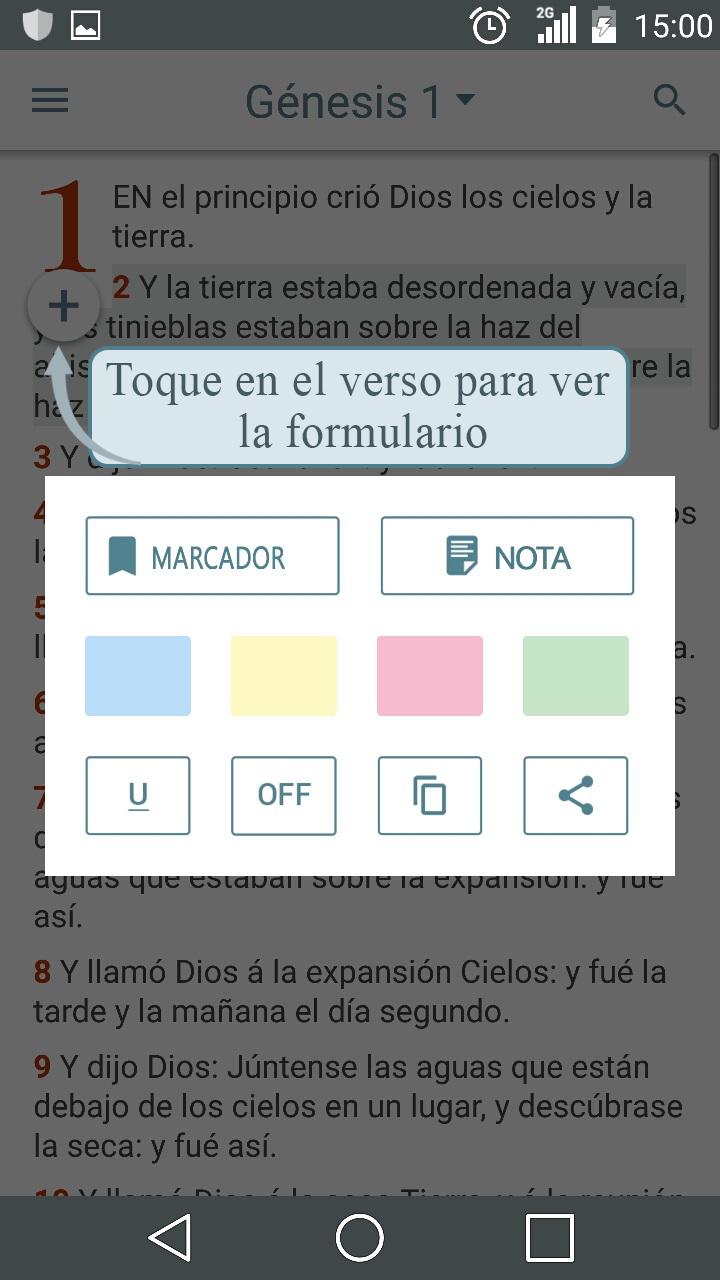Highlight the verse in blue

tap(138, 675)
